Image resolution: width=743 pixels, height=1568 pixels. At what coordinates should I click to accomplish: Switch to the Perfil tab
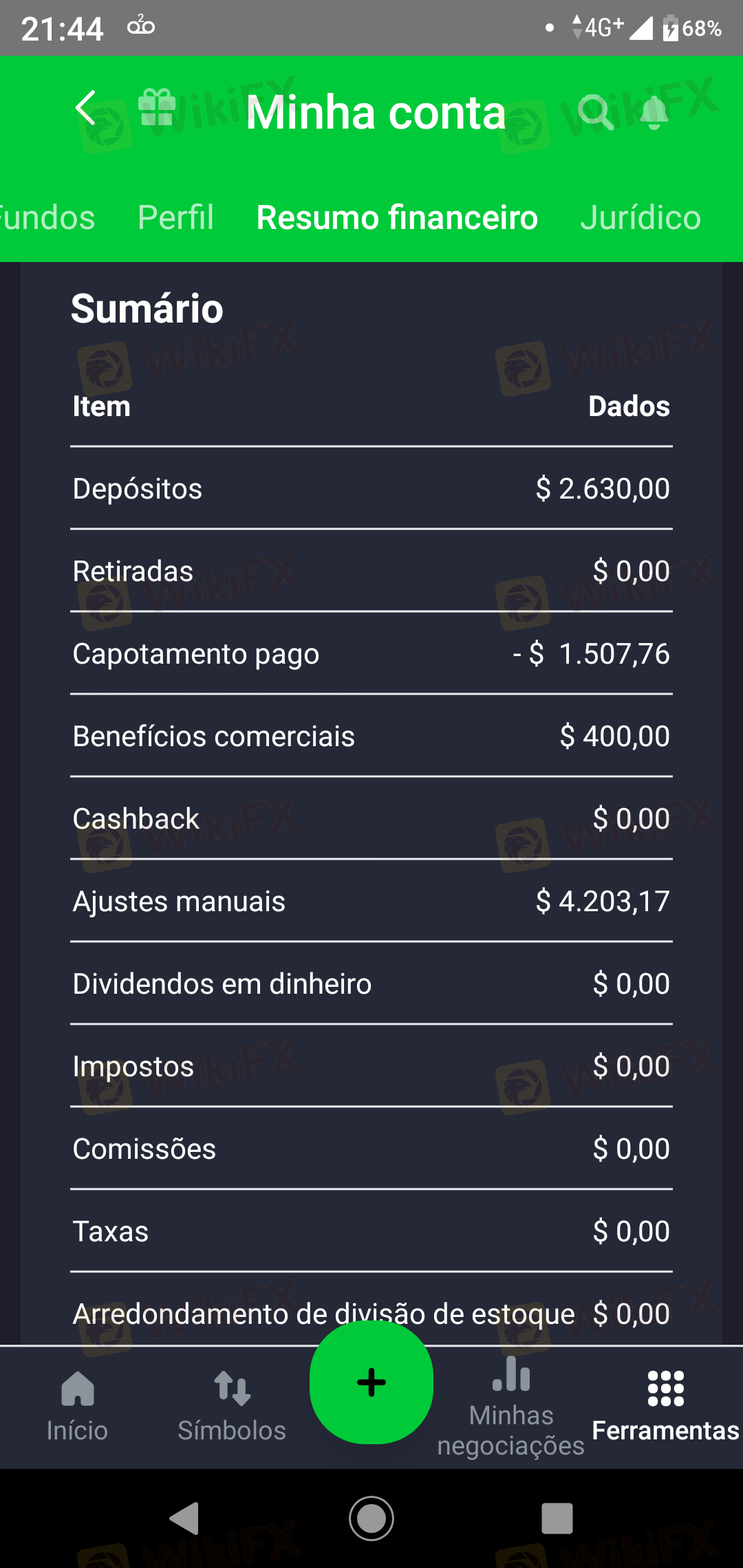click(175, 218)
